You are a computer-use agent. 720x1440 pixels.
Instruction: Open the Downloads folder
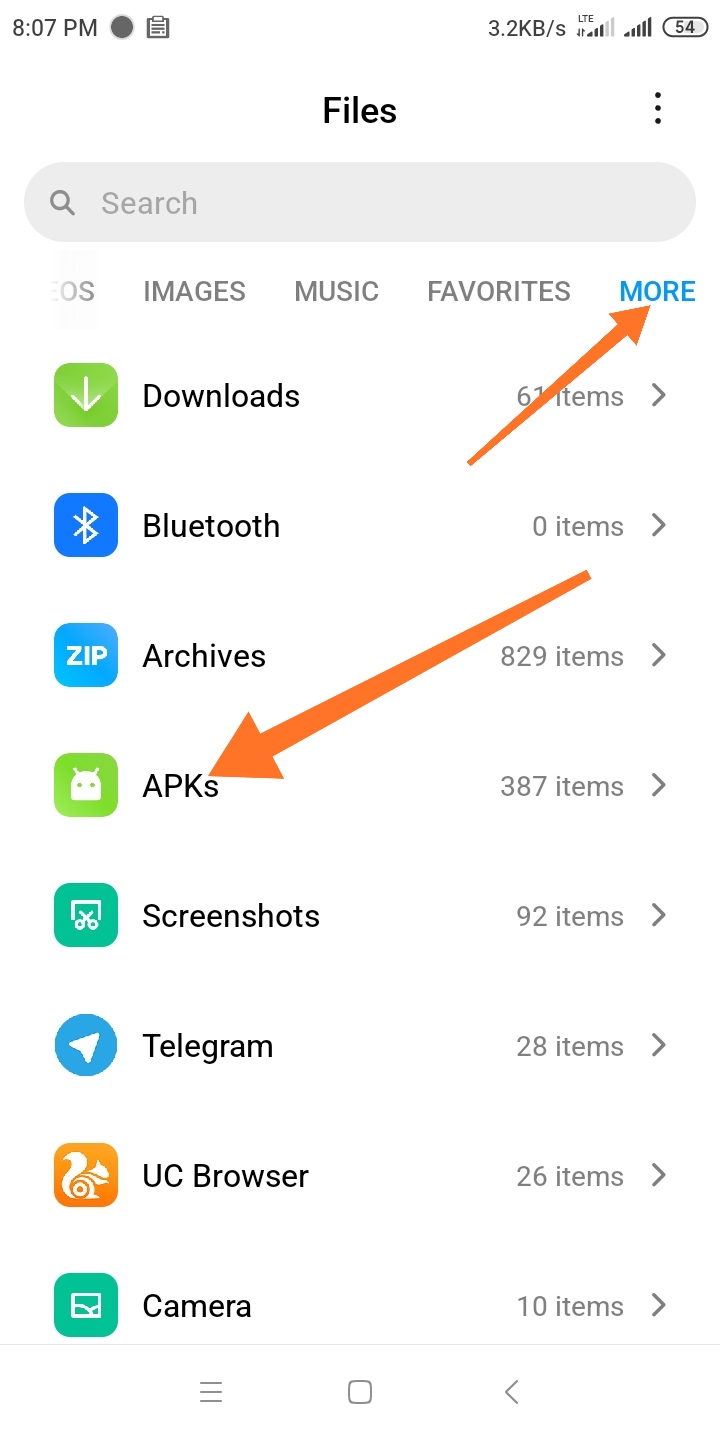pos(360,396)
